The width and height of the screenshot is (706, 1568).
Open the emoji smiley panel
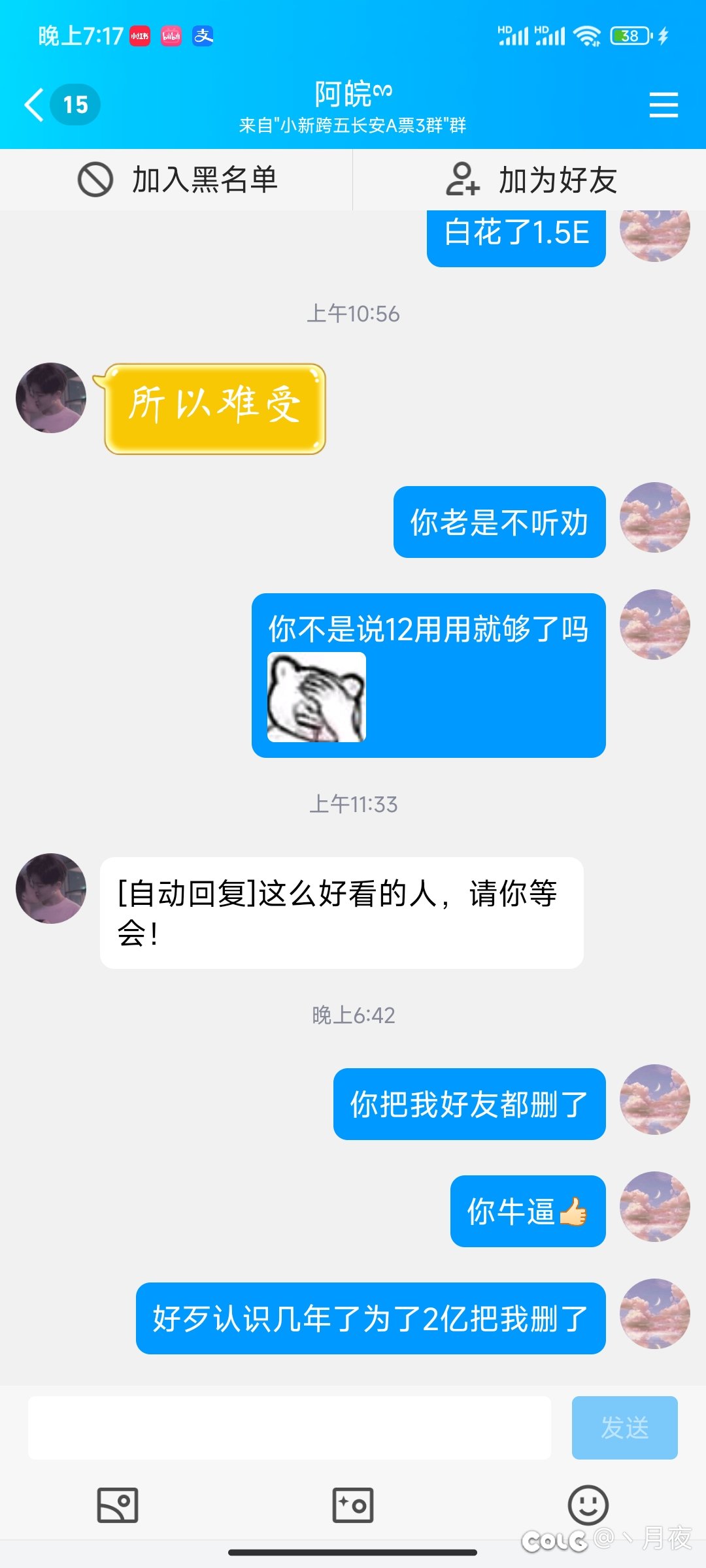[588, 1505]
